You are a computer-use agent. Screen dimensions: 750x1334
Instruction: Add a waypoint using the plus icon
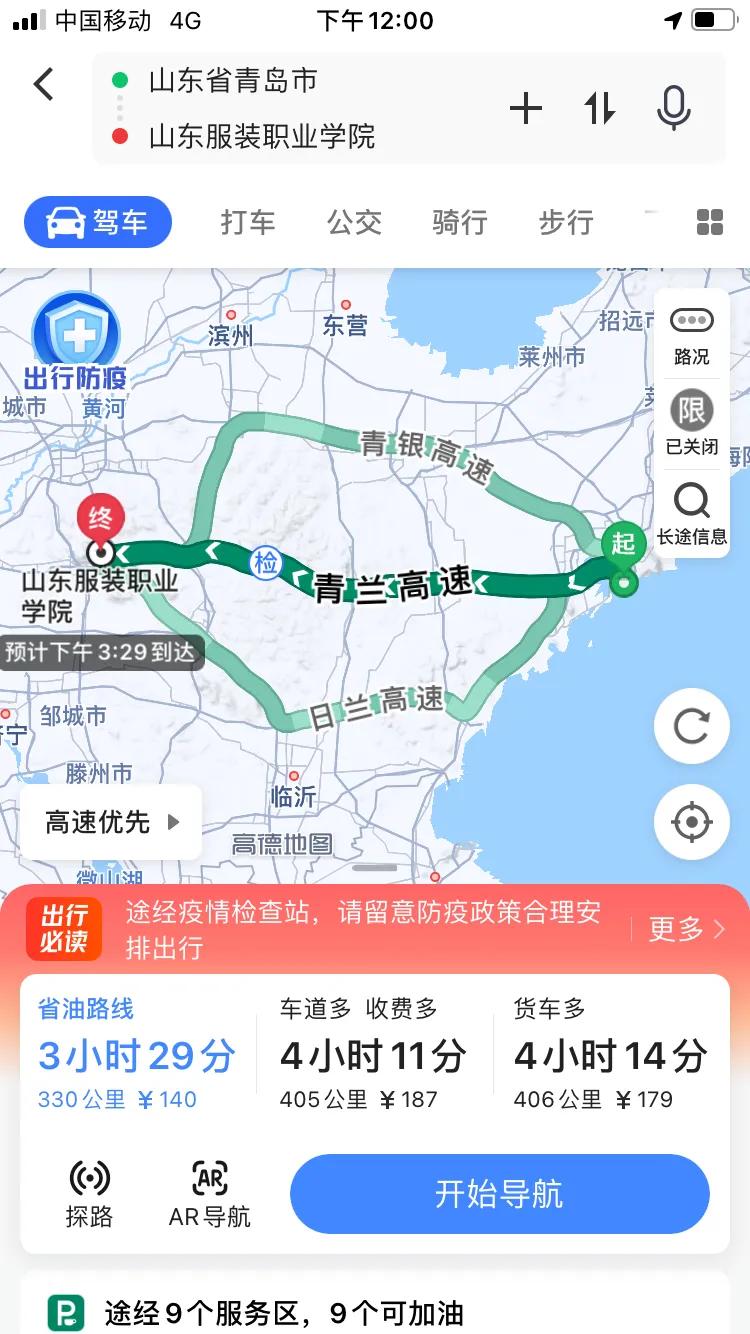click(526, 107)
